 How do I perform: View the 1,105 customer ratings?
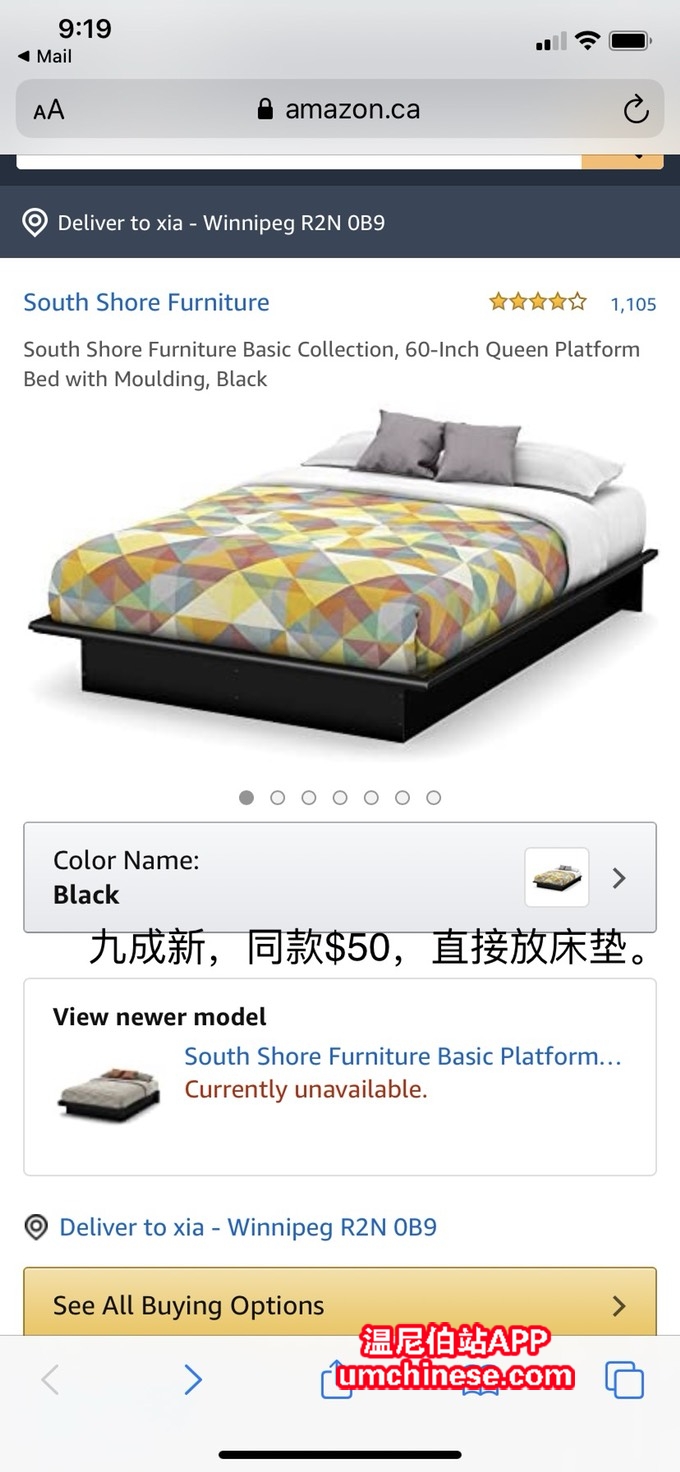[633, 304]
